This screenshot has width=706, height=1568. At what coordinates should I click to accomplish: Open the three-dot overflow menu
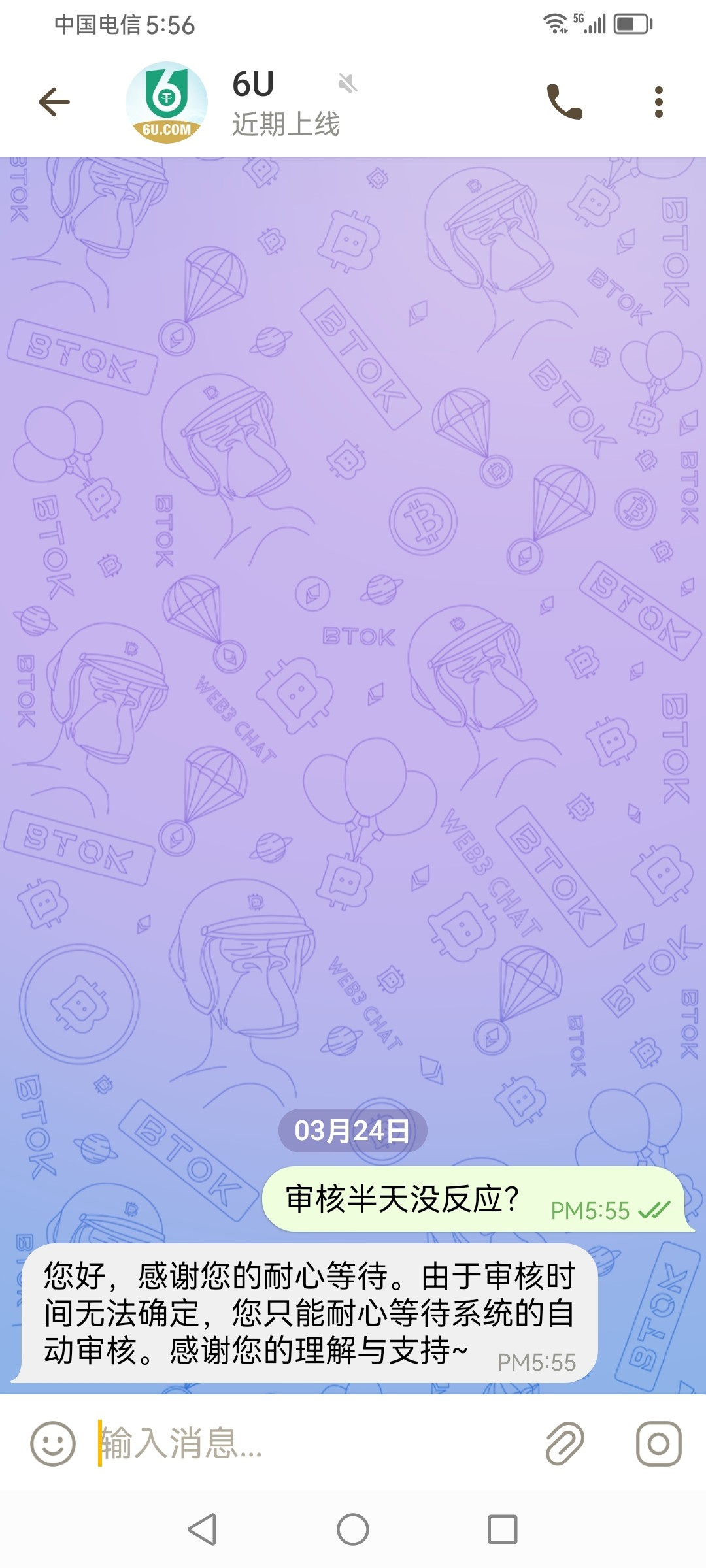[x=658, y=102]
